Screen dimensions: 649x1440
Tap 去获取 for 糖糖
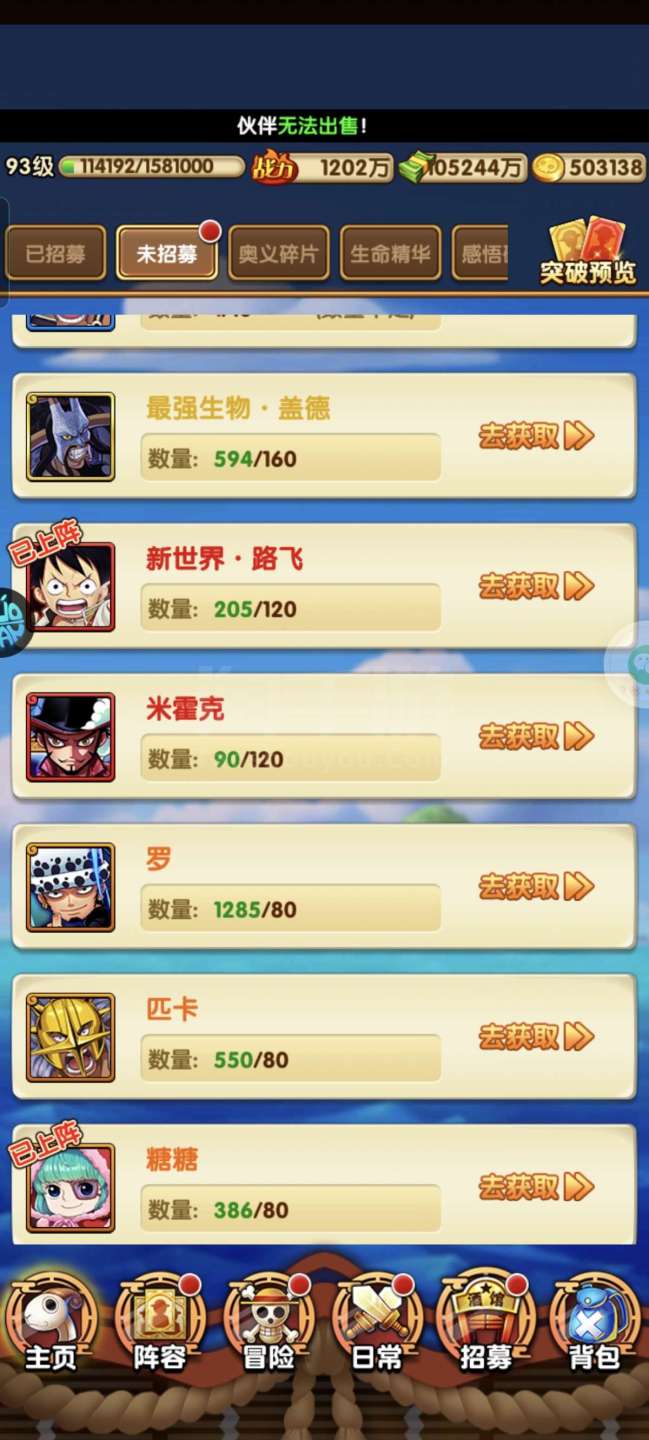(536, 1187)
